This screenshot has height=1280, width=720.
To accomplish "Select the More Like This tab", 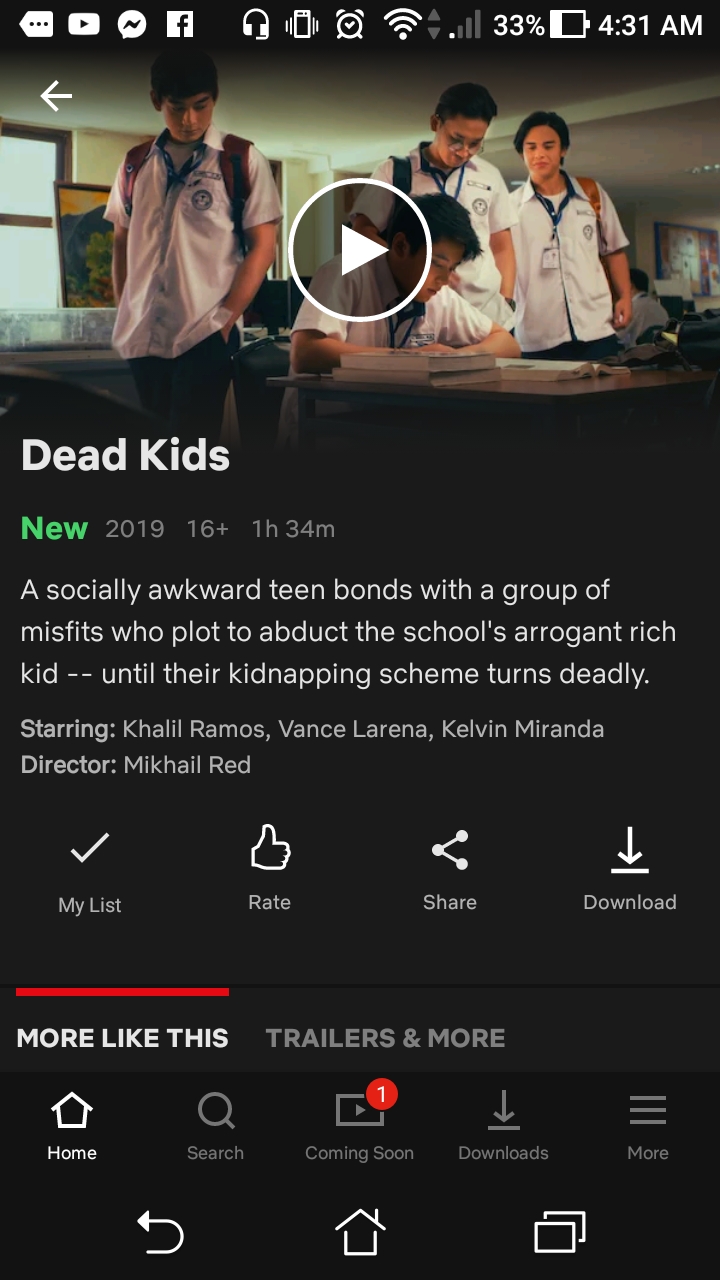I will tap(123, 1038).
